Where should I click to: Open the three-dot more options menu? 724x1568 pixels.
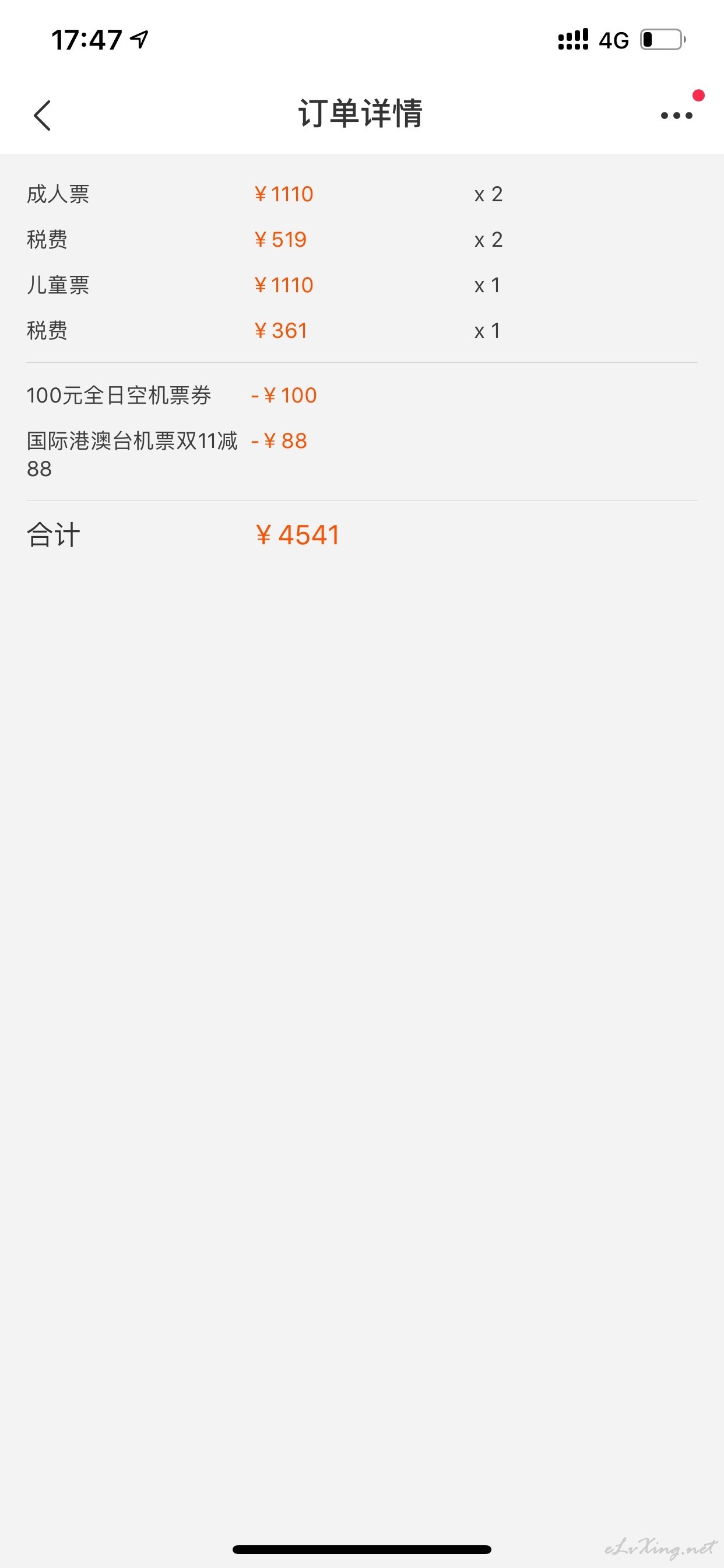677,115
